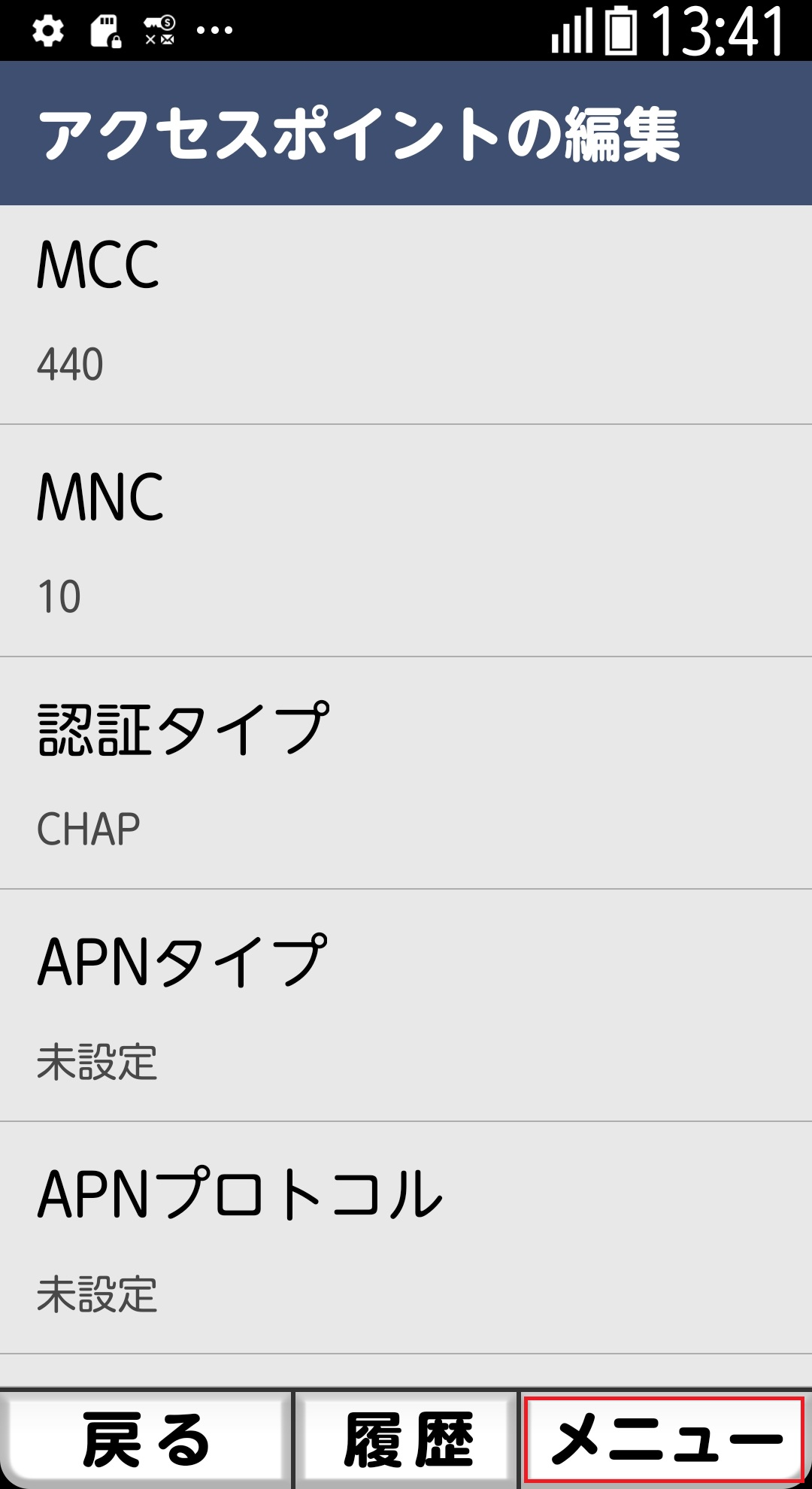812x1489 pixels.
Task: Open the 認証タイプ CHAP selection dialog
Action: (x=406, y=767)
